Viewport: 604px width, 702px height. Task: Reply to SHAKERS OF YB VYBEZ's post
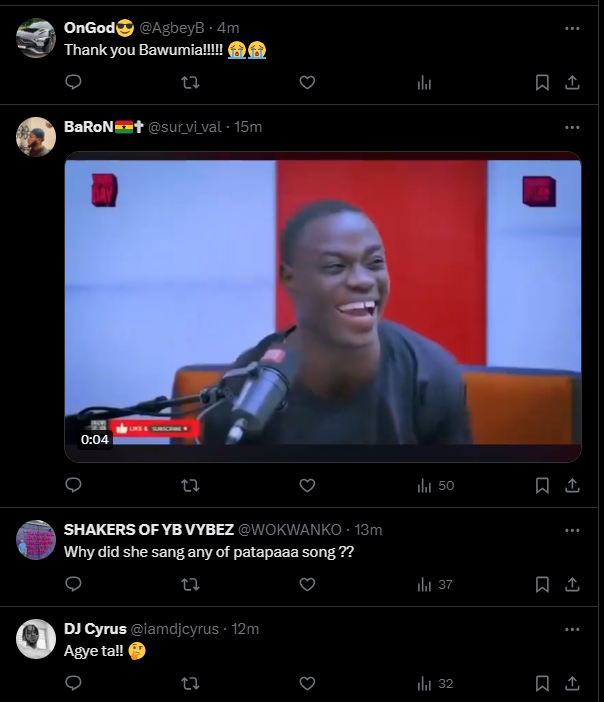click(73, 584)
